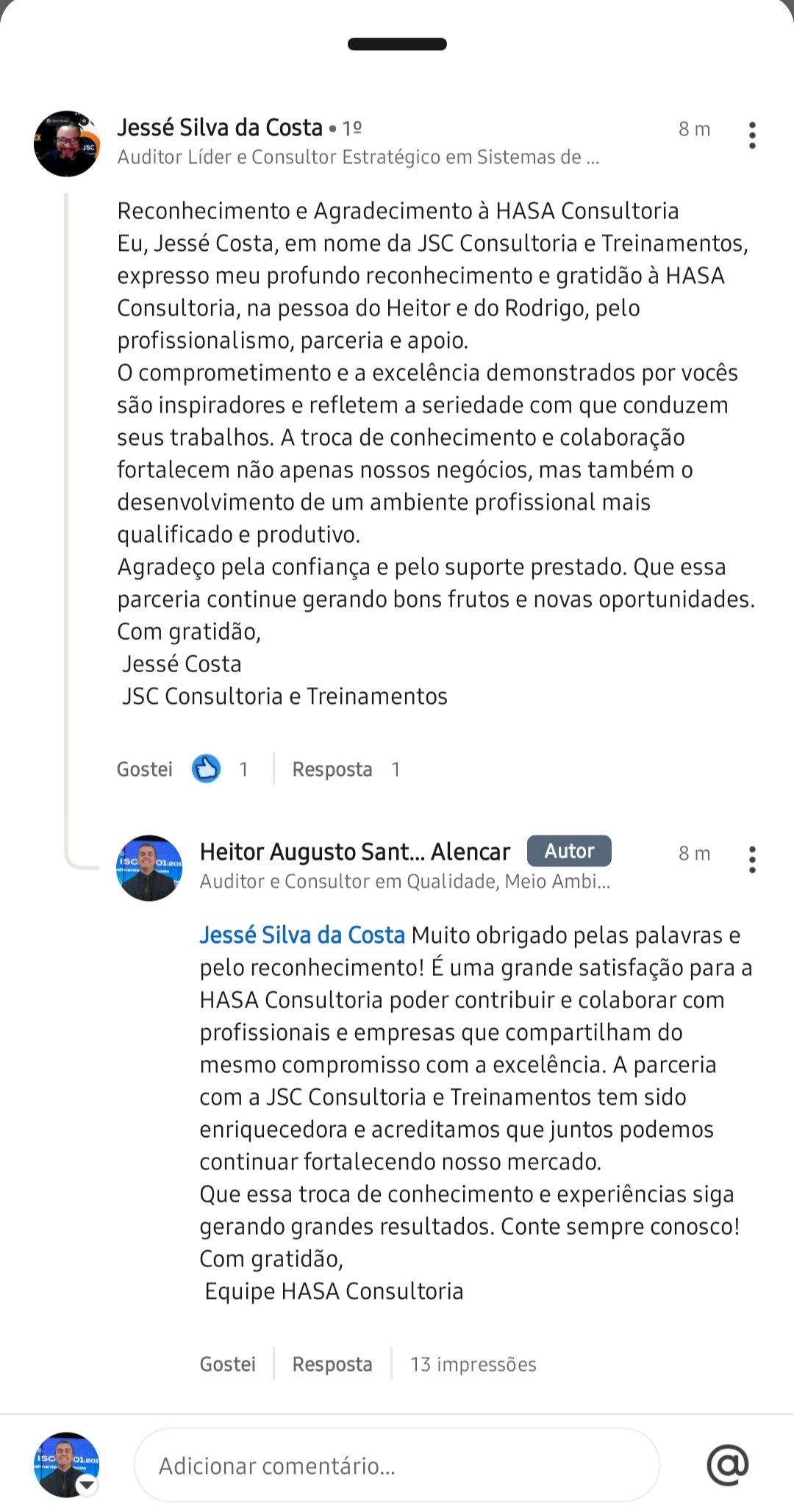Open the @ mention icon in comment bar
This screenshot has width=794, height=1512.
[x=727, y=1466]
